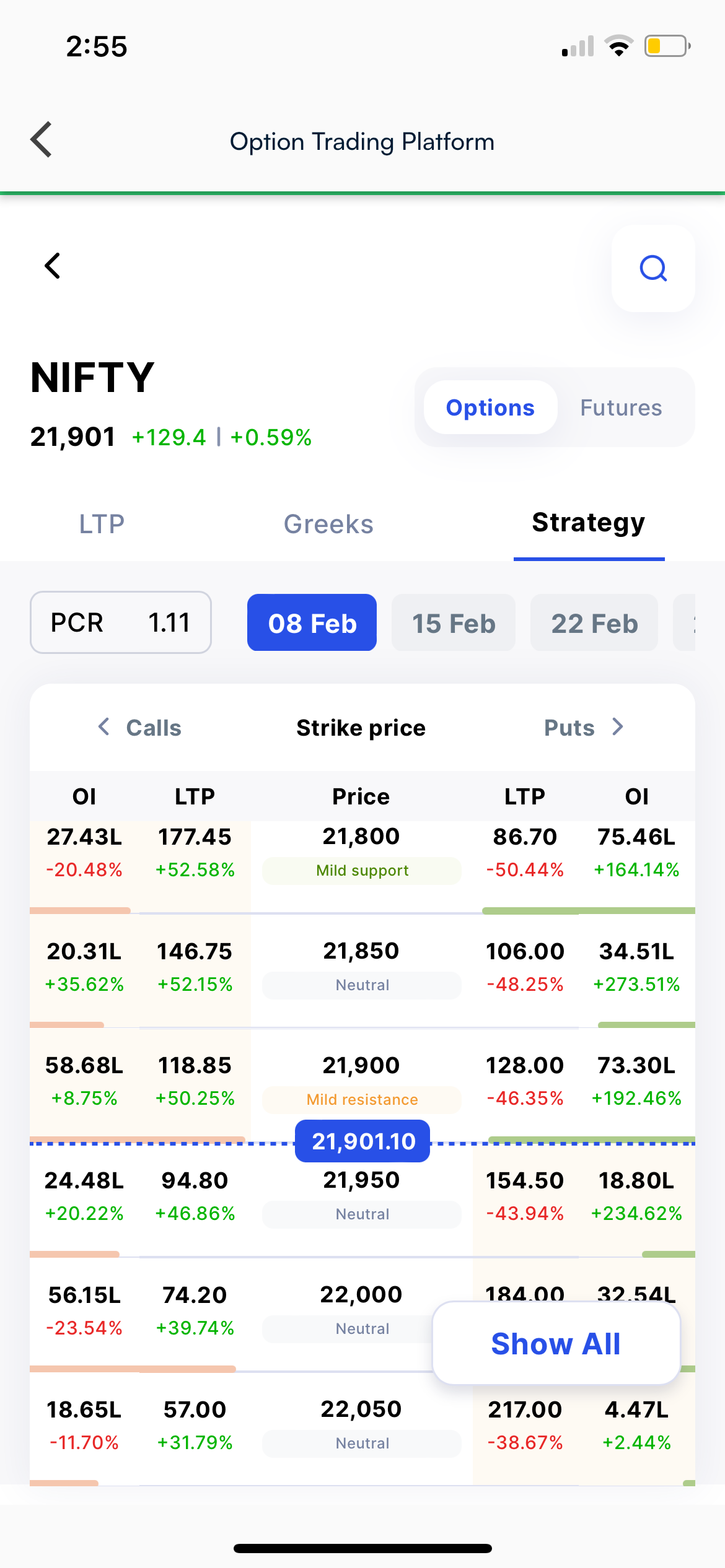Viewport: 725px width, 1568px height.
Task: Choose the 22 Feb expiry chip
Action: (594, 622)
